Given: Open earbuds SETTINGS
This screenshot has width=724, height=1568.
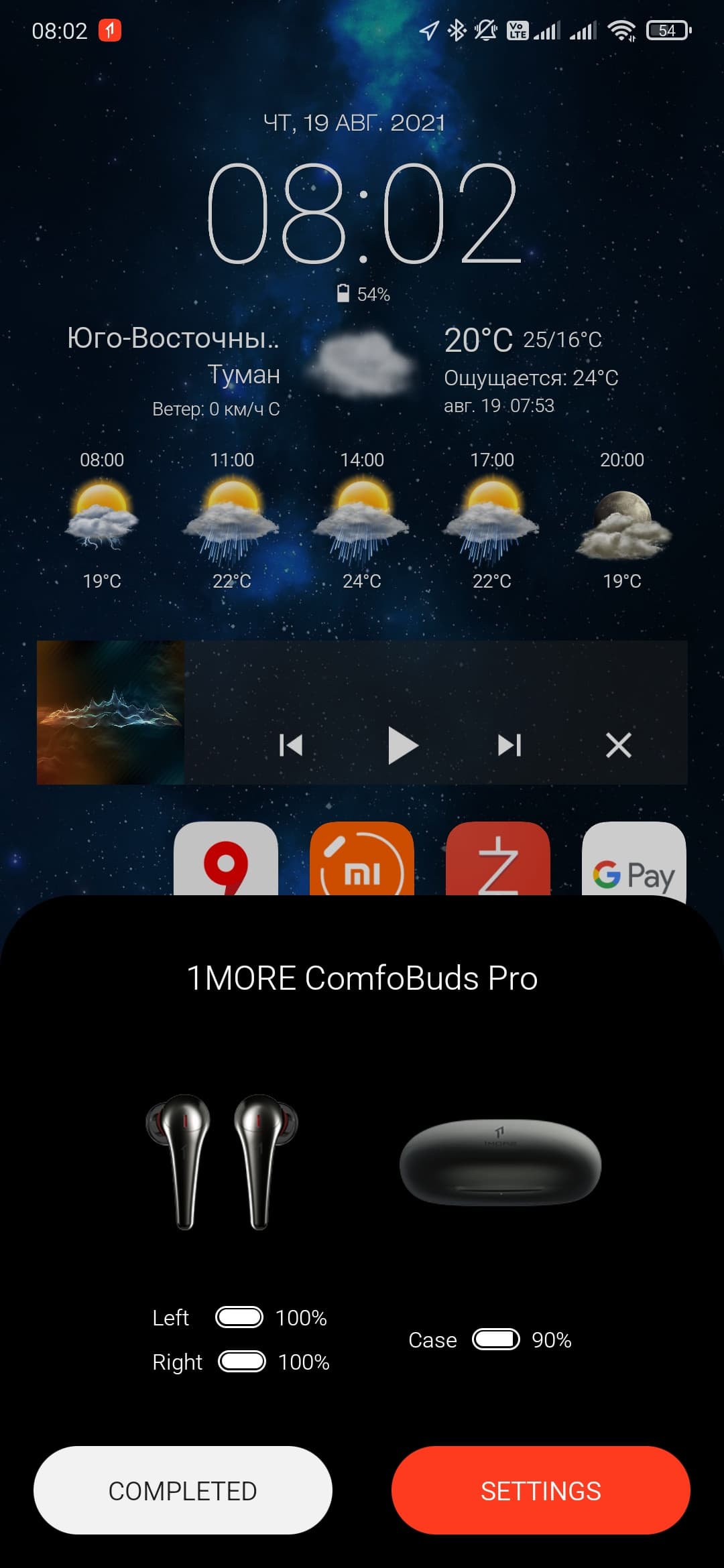Looking at the screenshot, I should (x=540, y=1490).
